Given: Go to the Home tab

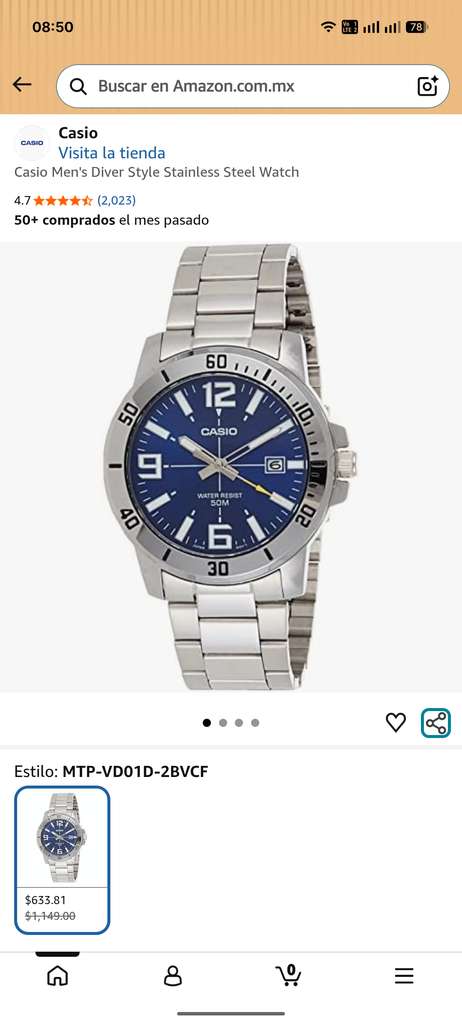Looking at the screenshot, I should coord(58,976).
